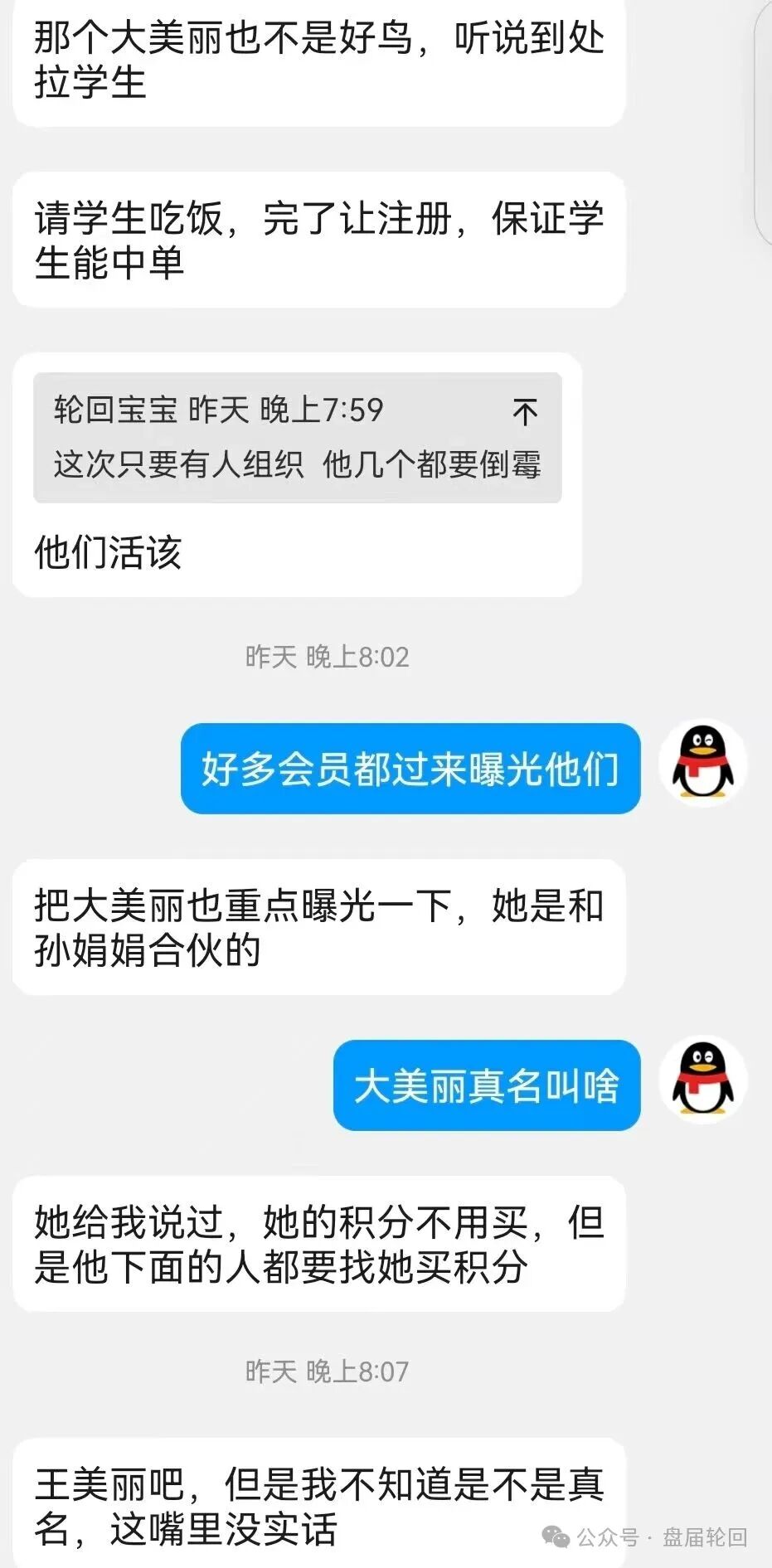Open penguin avatar beside "好多会员都过来曝光他们"
Viewport: 772px width, 1568px height.
702,763
